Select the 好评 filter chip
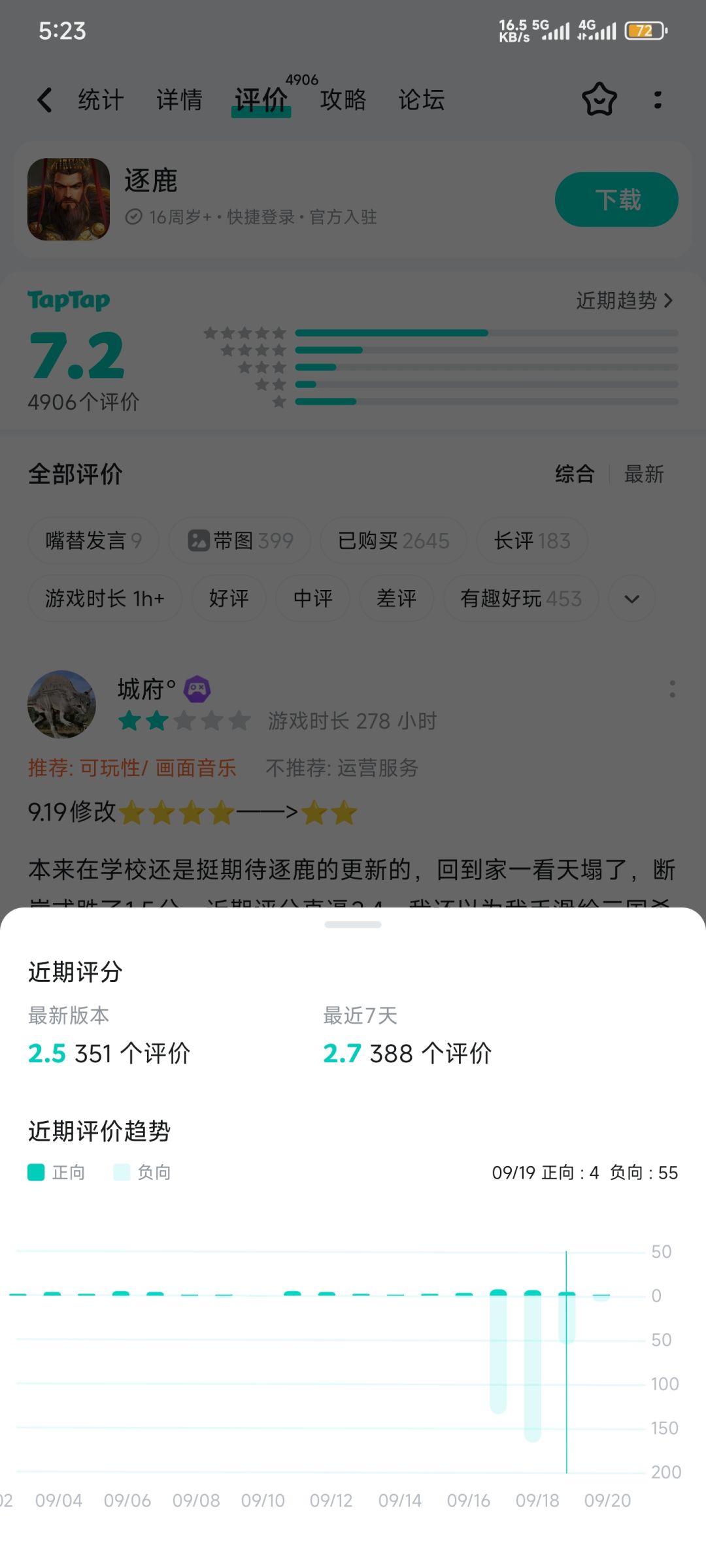This screenshot has height=1568, width=706. (229, 598)
